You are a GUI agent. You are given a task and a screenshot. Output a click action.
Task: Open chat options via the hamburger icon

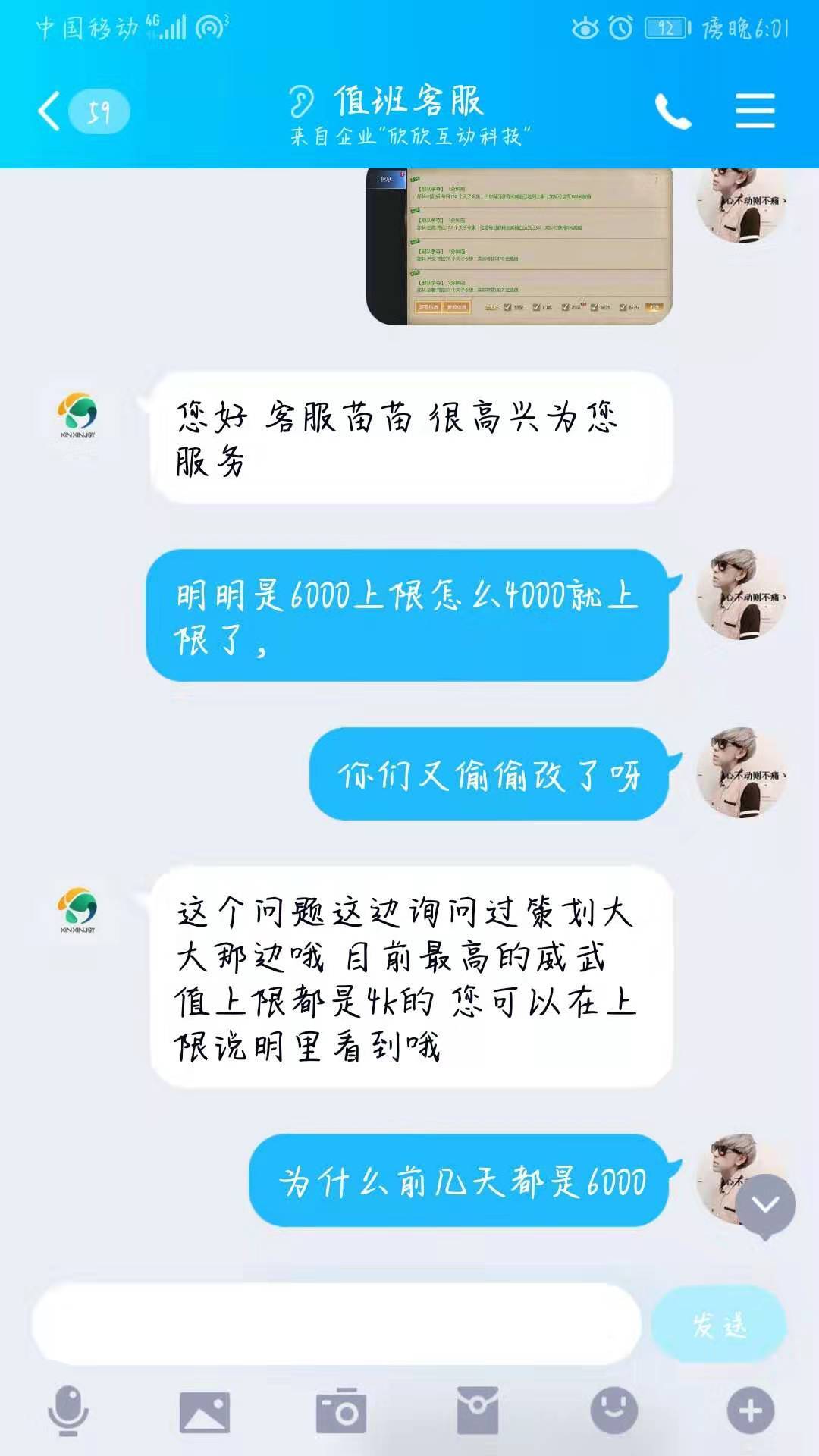[x=755, y=110]
